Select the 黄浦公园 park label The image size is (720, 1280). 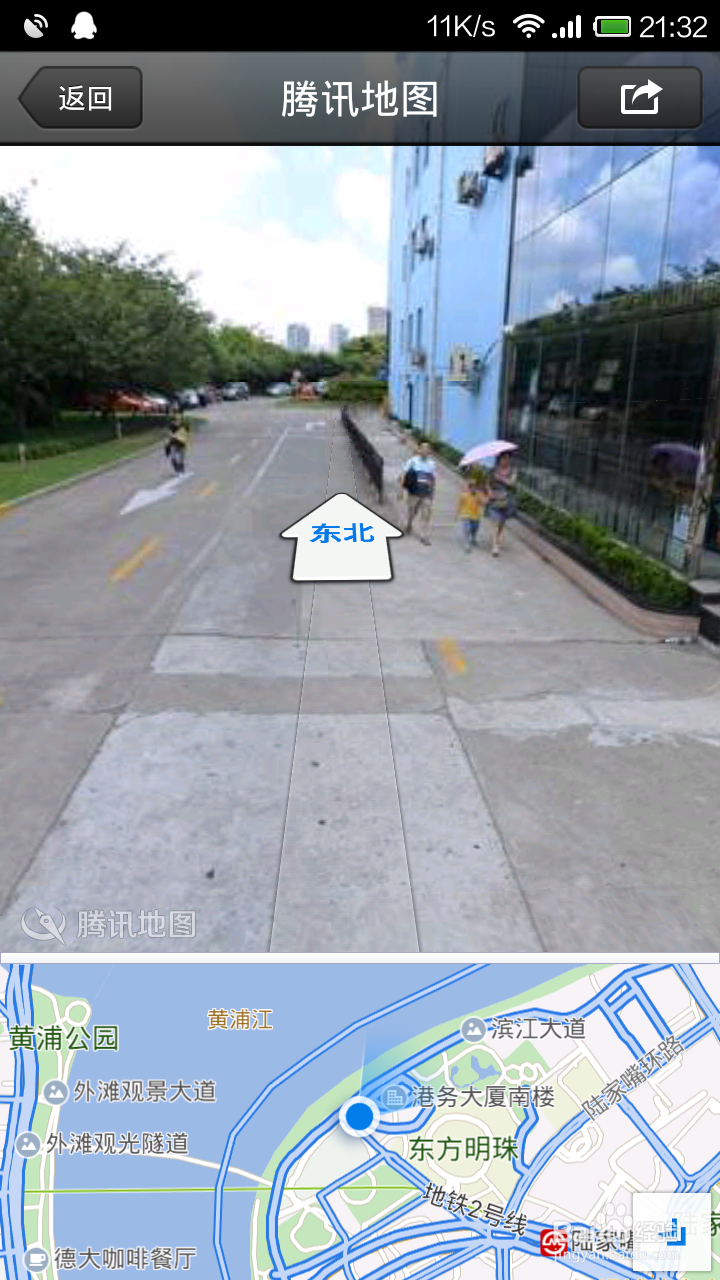pos(62,1038)
